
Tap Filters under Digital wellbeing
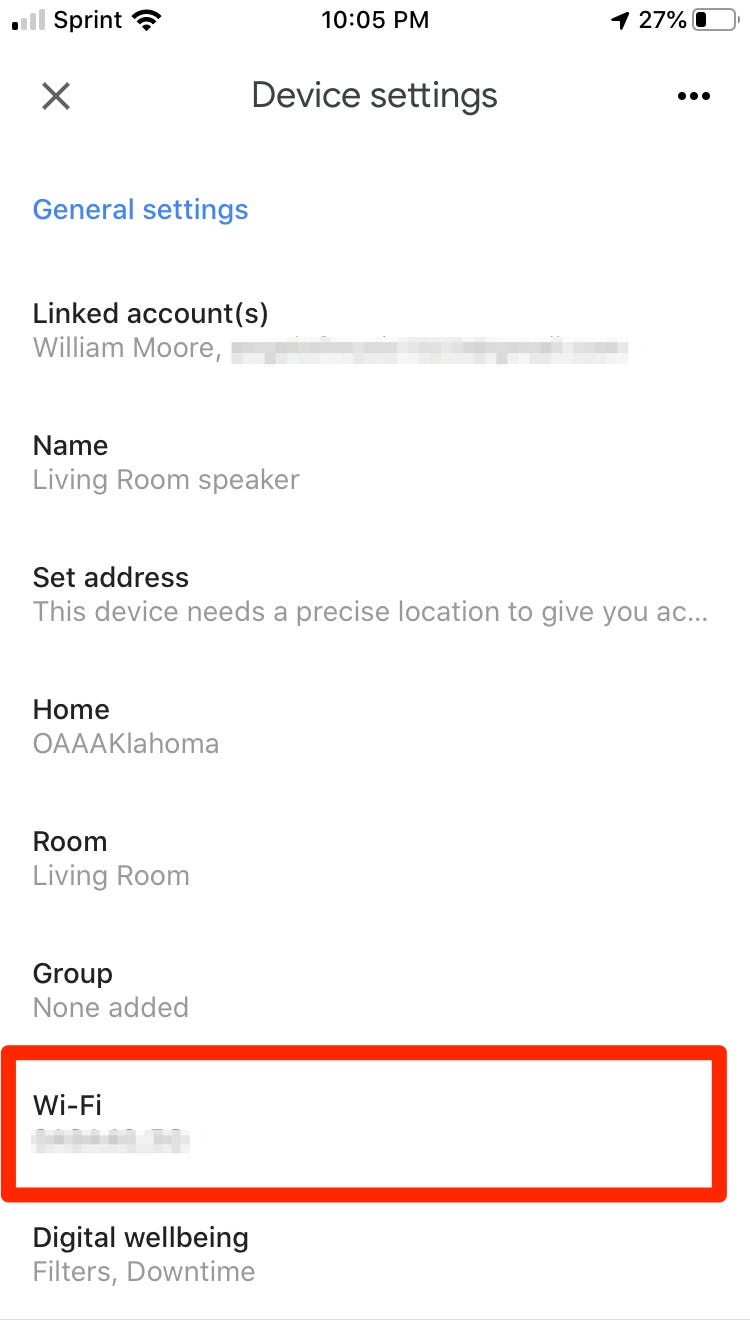coord(67,1272)
